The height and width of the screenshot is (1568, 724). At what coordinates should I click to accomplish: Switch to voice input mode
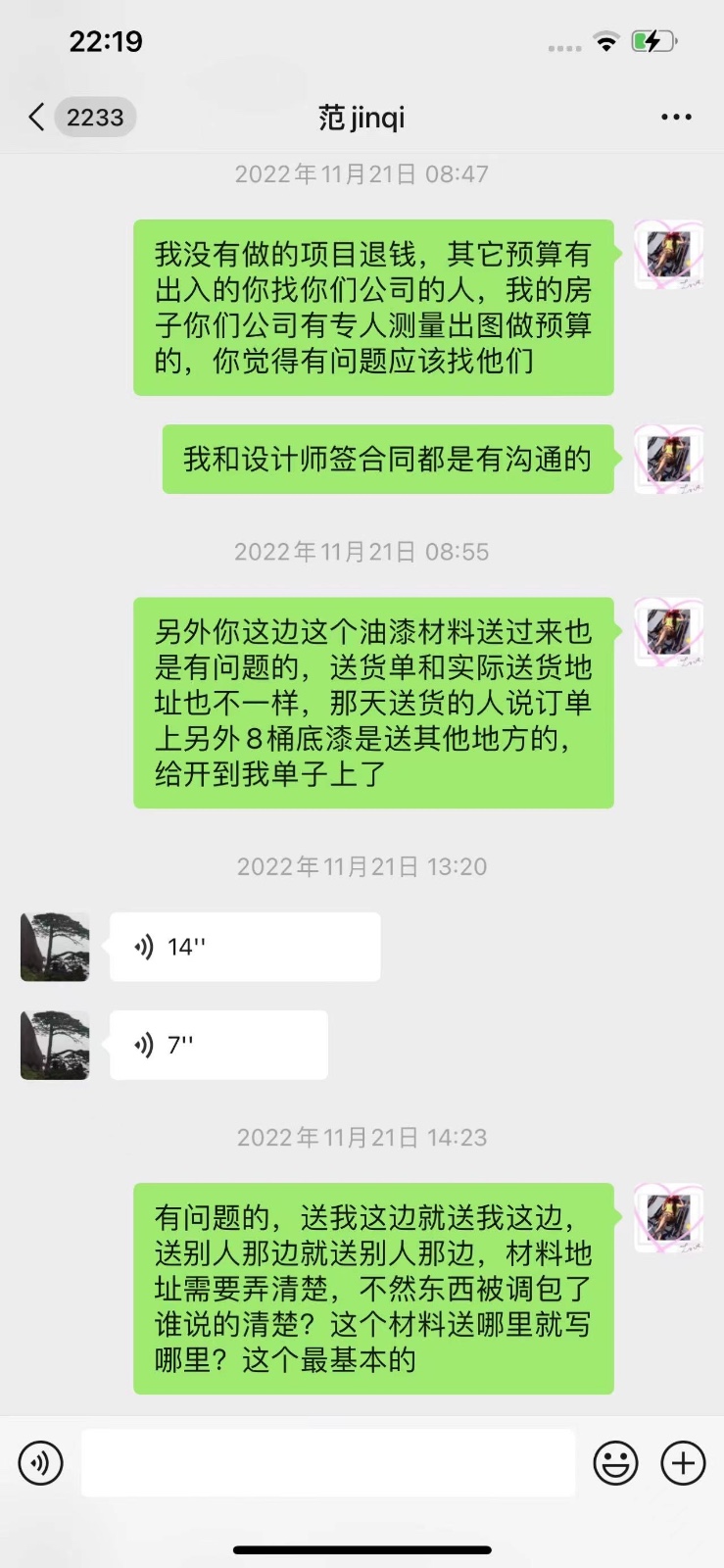(40, 1463)
